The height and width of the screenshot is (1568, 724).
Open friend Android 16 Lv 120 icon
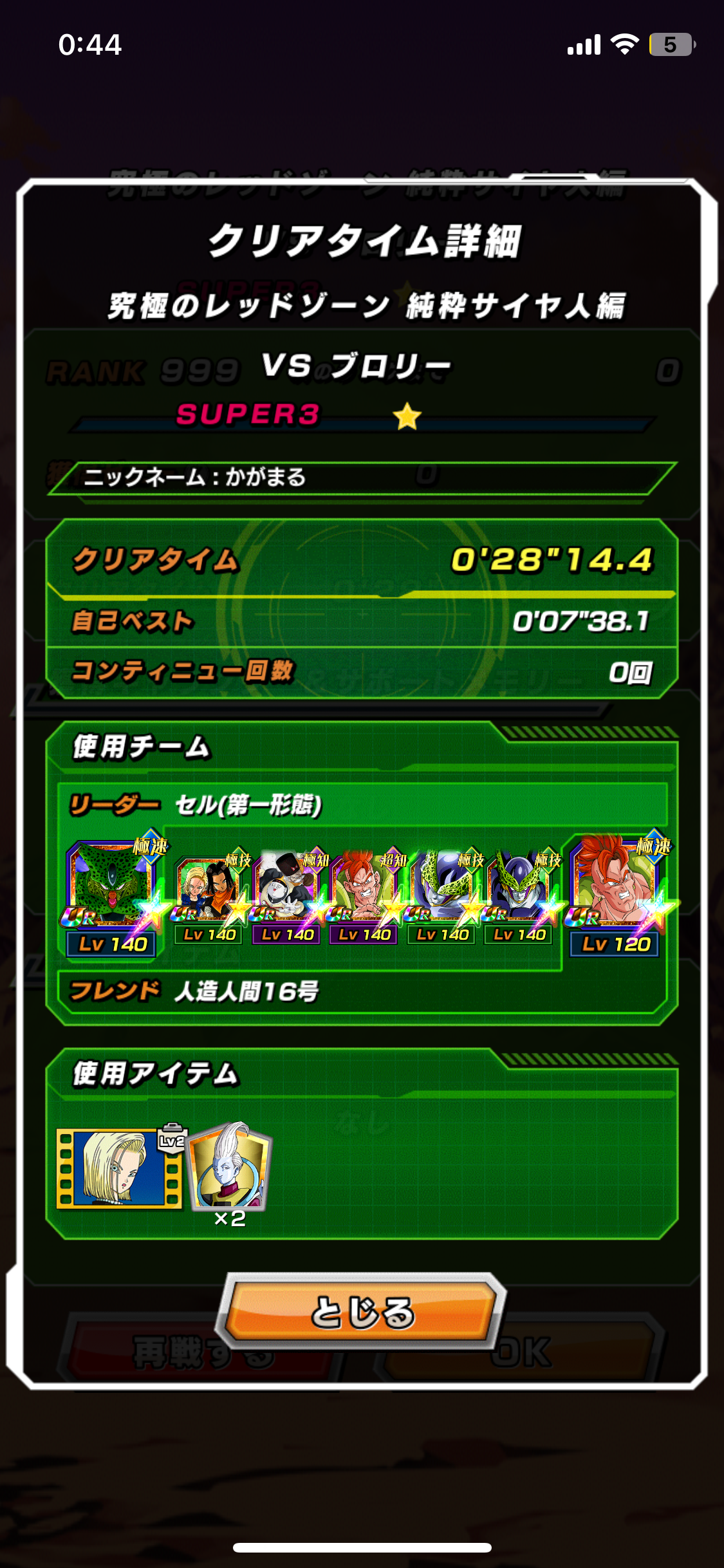point(616,893)
